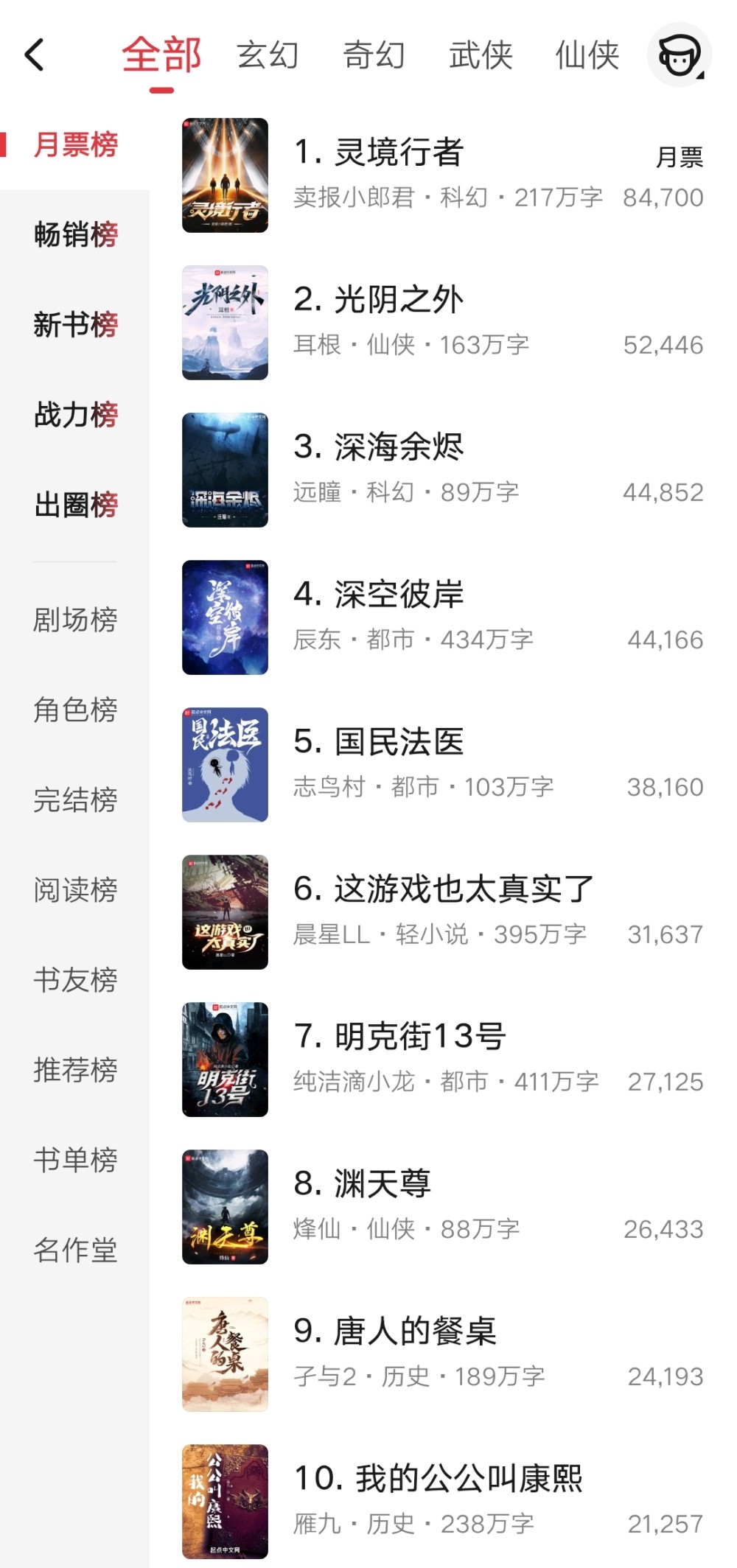The width and height of the screenshot is (737, 1568).
Task: Show the 完结榜 list
Action: pyautogui.click(x=75, y=800)
